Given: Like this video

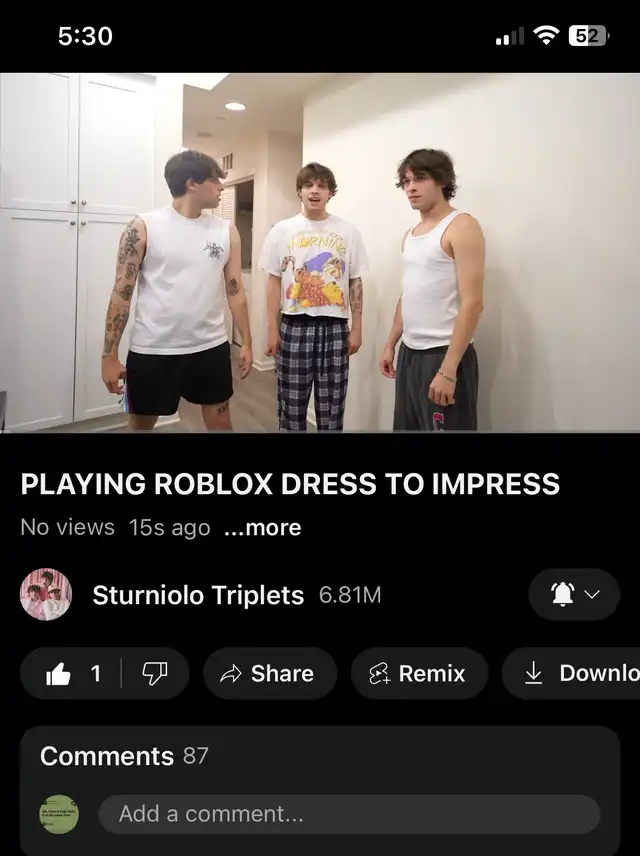Looking at the screenshot, I should [71, 674].
